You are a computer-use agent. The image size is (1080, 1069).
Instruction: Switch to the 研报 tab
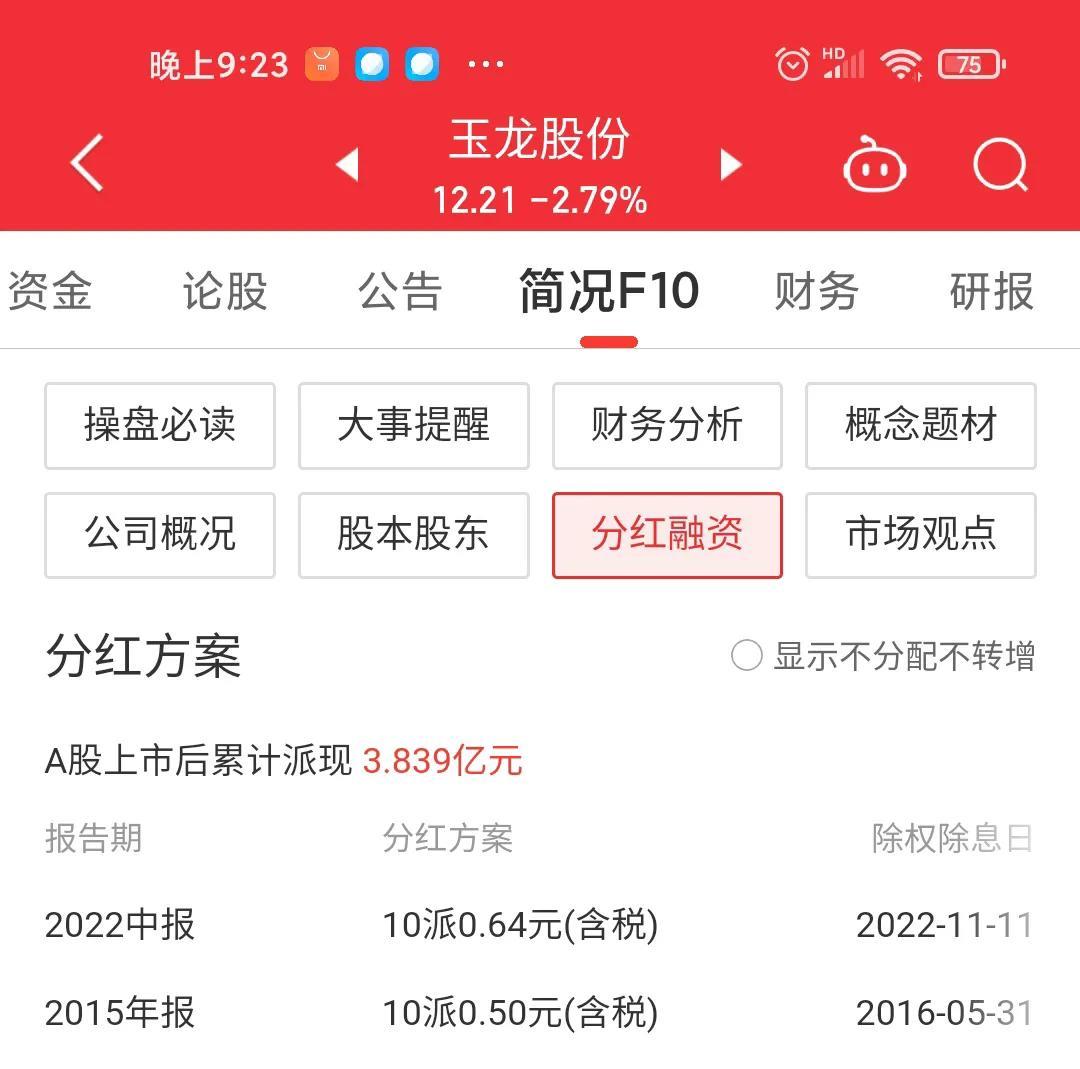click(991, 292)
